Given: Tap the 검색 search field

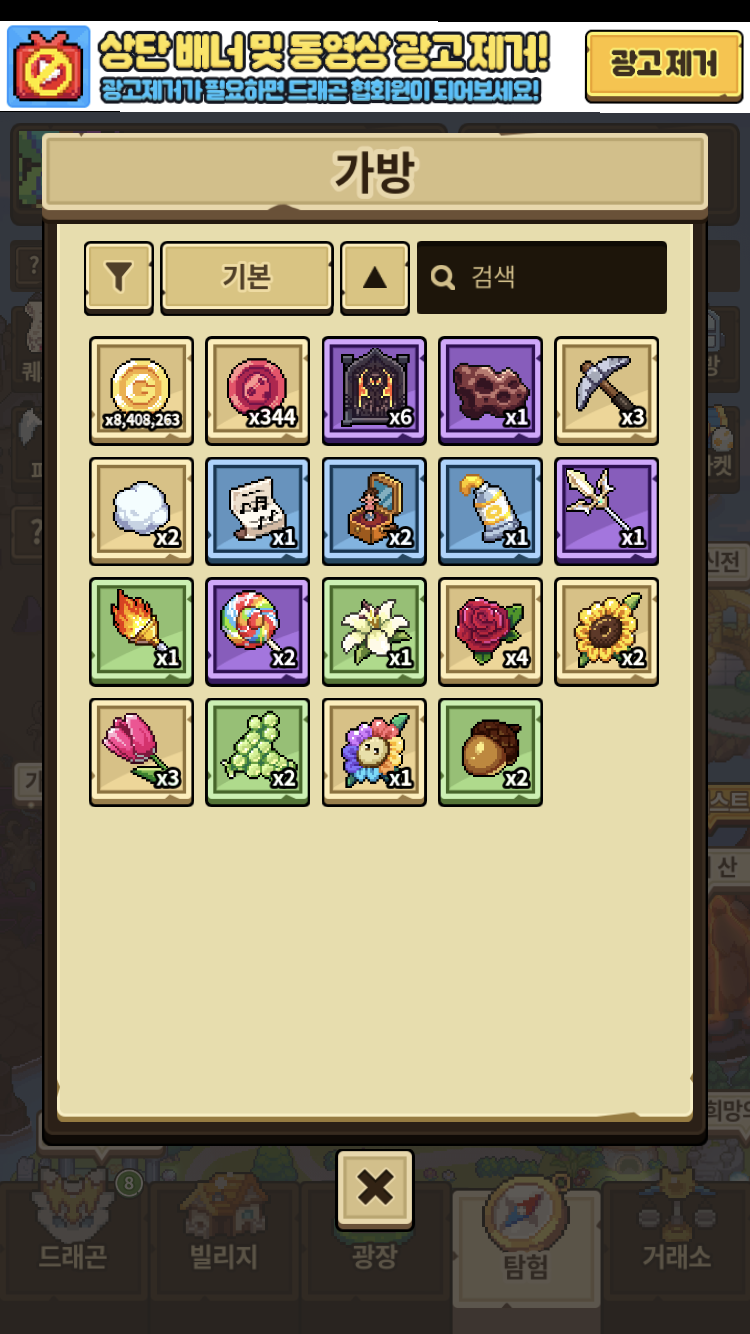Looking at the screenshot, I should pos(542,277).
